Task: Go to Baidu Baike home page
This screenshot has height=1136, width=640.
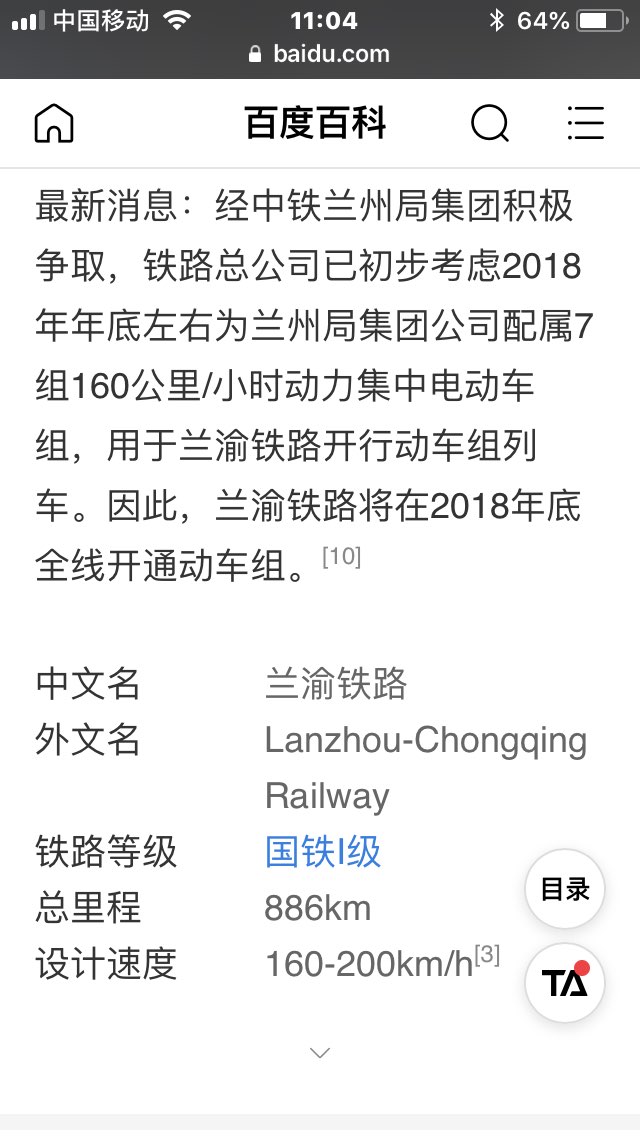Action: 54,124
